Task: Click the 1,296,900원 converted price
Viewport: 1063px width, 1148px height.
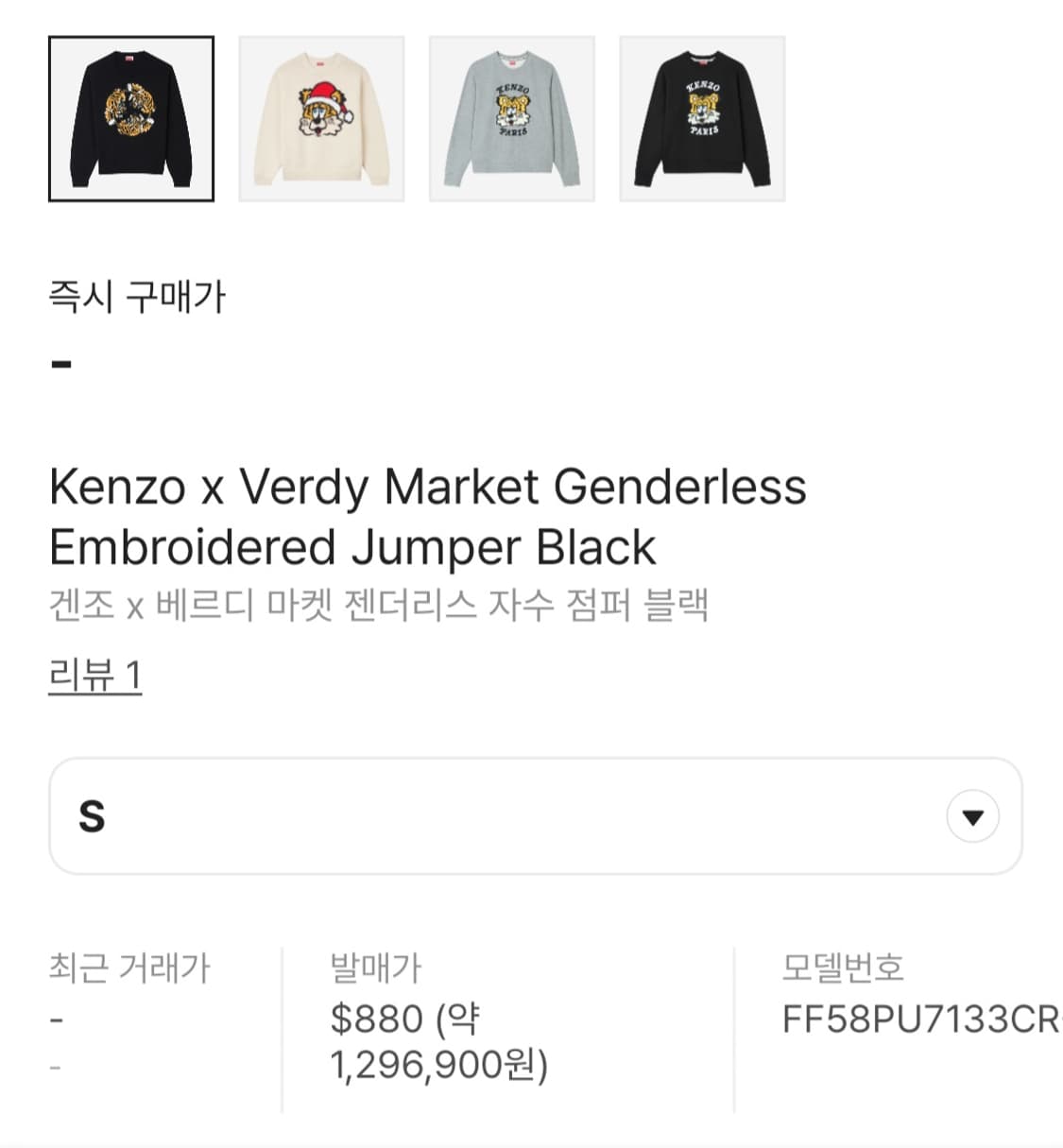Action: (x=438, y=1068)
